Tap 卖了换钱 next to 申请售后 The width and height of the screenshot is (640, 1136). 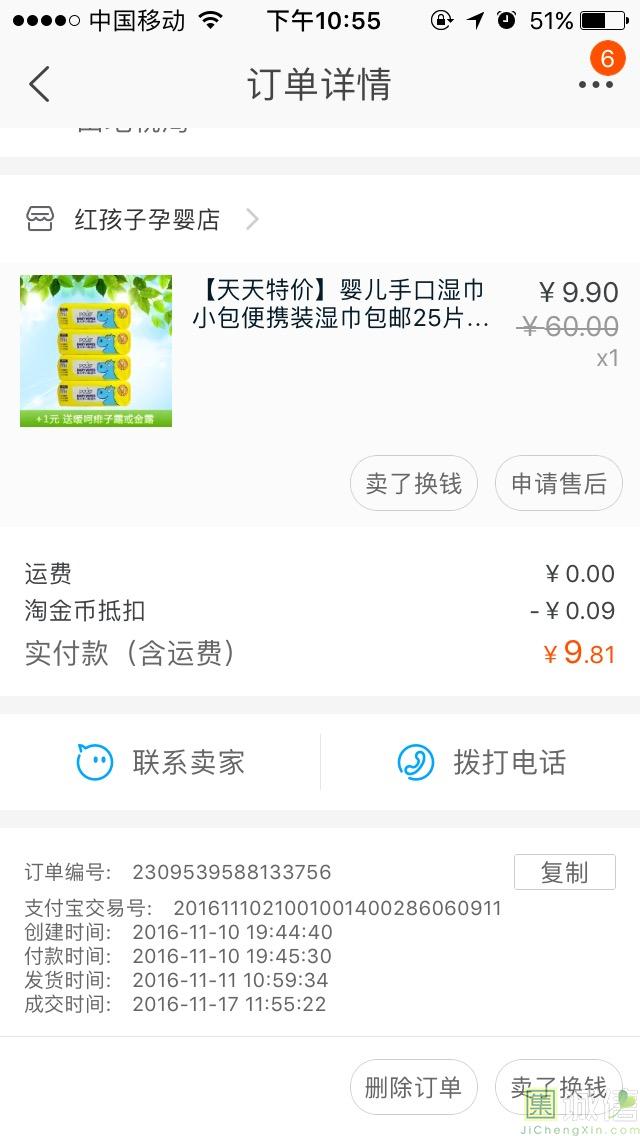click(413, 484)
